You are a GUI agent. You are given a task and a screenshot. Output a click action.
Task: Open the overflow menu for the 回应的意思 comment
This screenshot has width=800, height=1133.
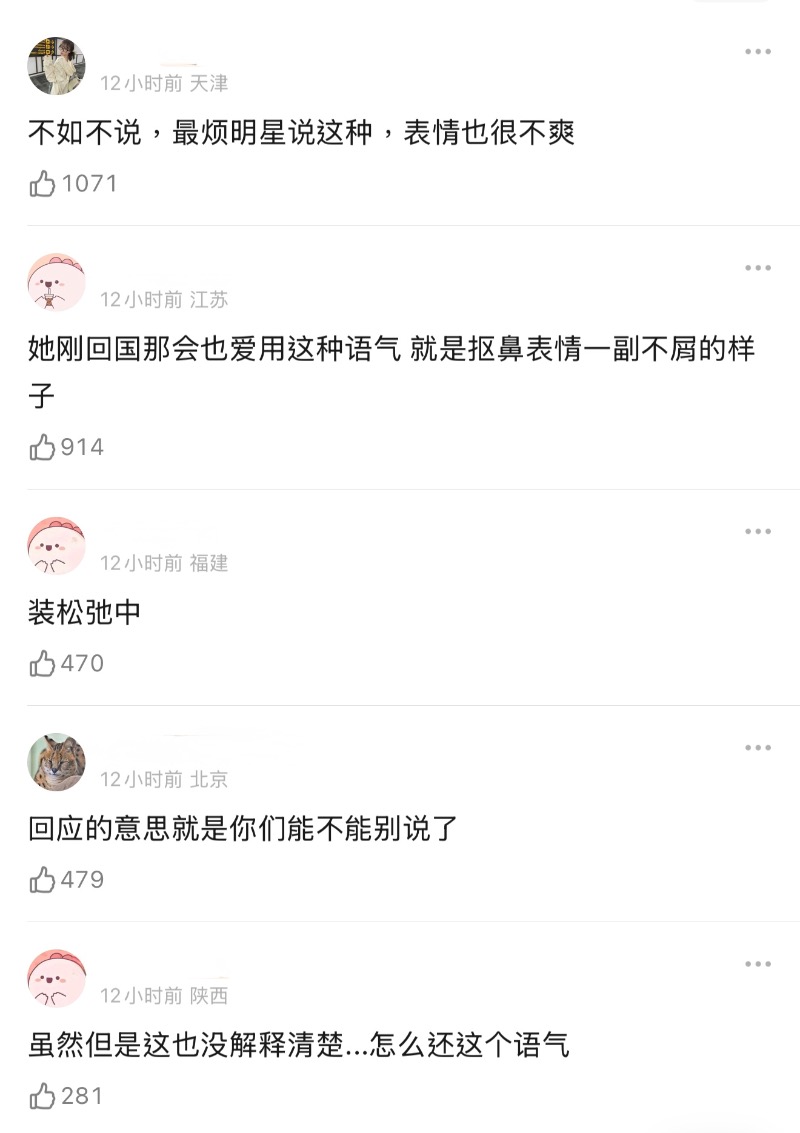pos(757,748)
